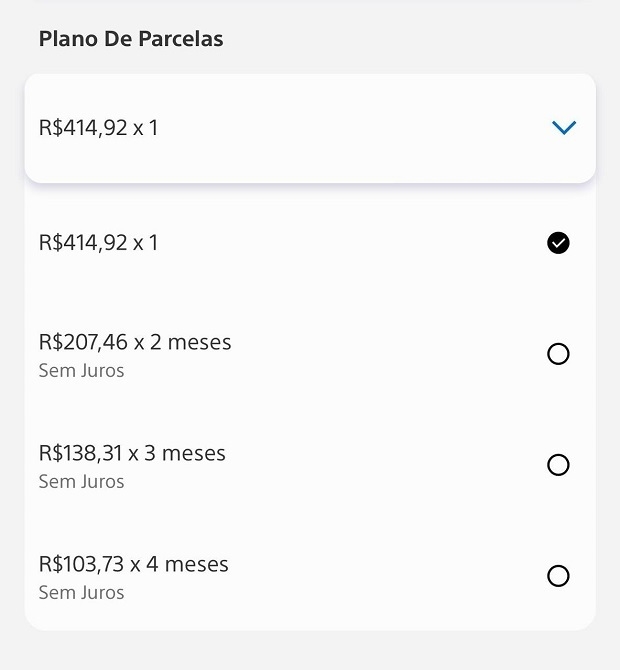Select the R$414,92 x 1 installment option
The width and height of the screenshot is (620, 670).
coord(558,243)
